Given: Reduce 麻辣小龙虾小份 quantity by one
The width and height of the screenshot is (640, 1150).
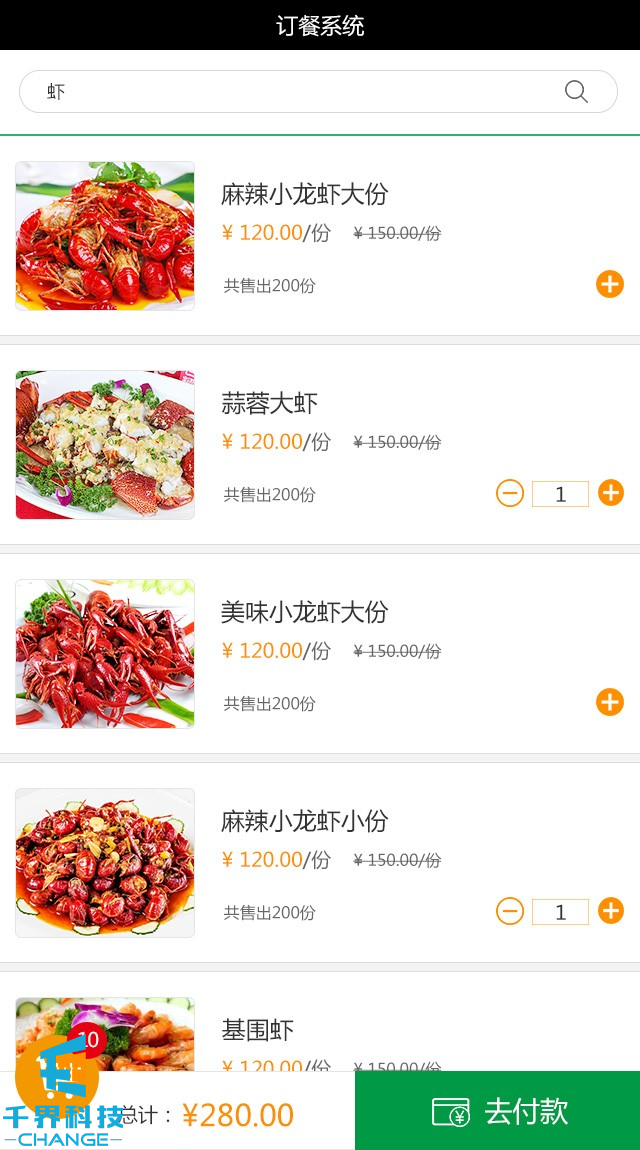Looking at the screenshot, I should tap(510, 911).
